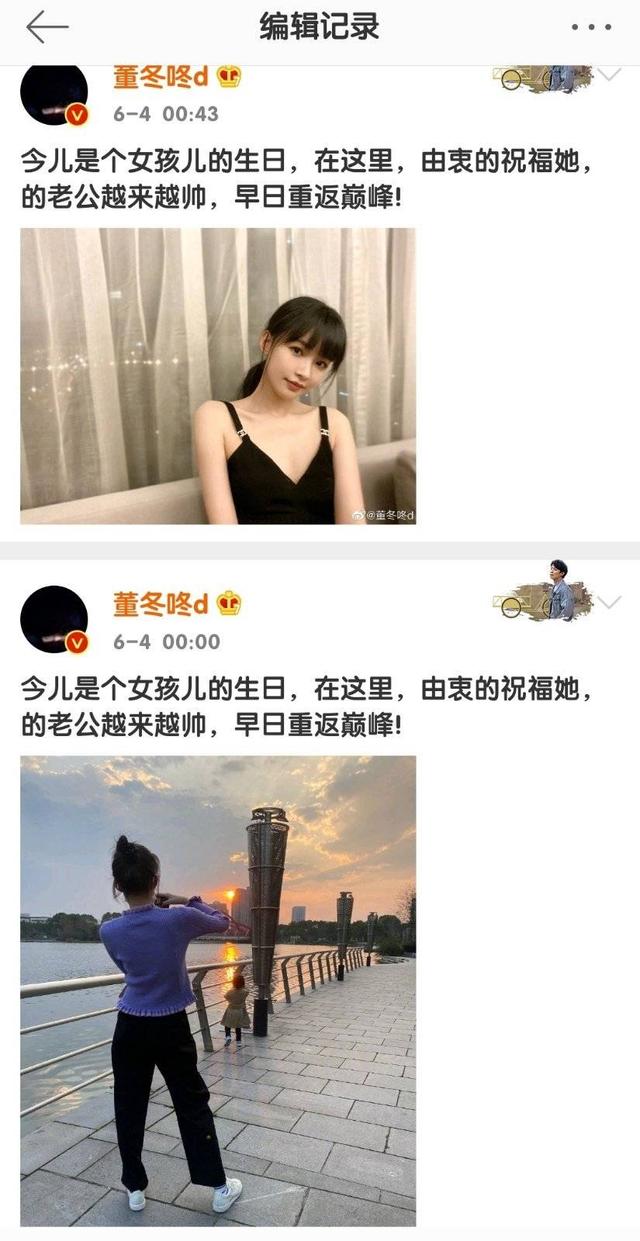Open the photo in the 00:43 post
Screen dimensions: 640x1241
tap(218, 376)
